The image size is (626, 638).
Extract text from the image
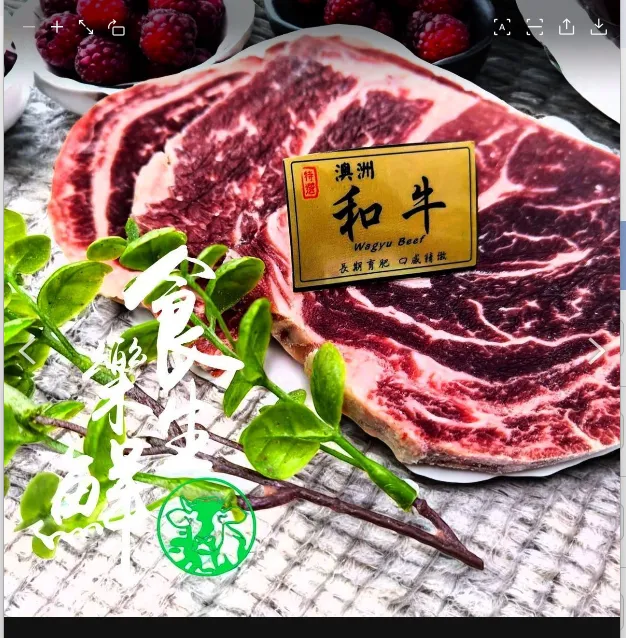pyautogui.click(x=502, y=27)
